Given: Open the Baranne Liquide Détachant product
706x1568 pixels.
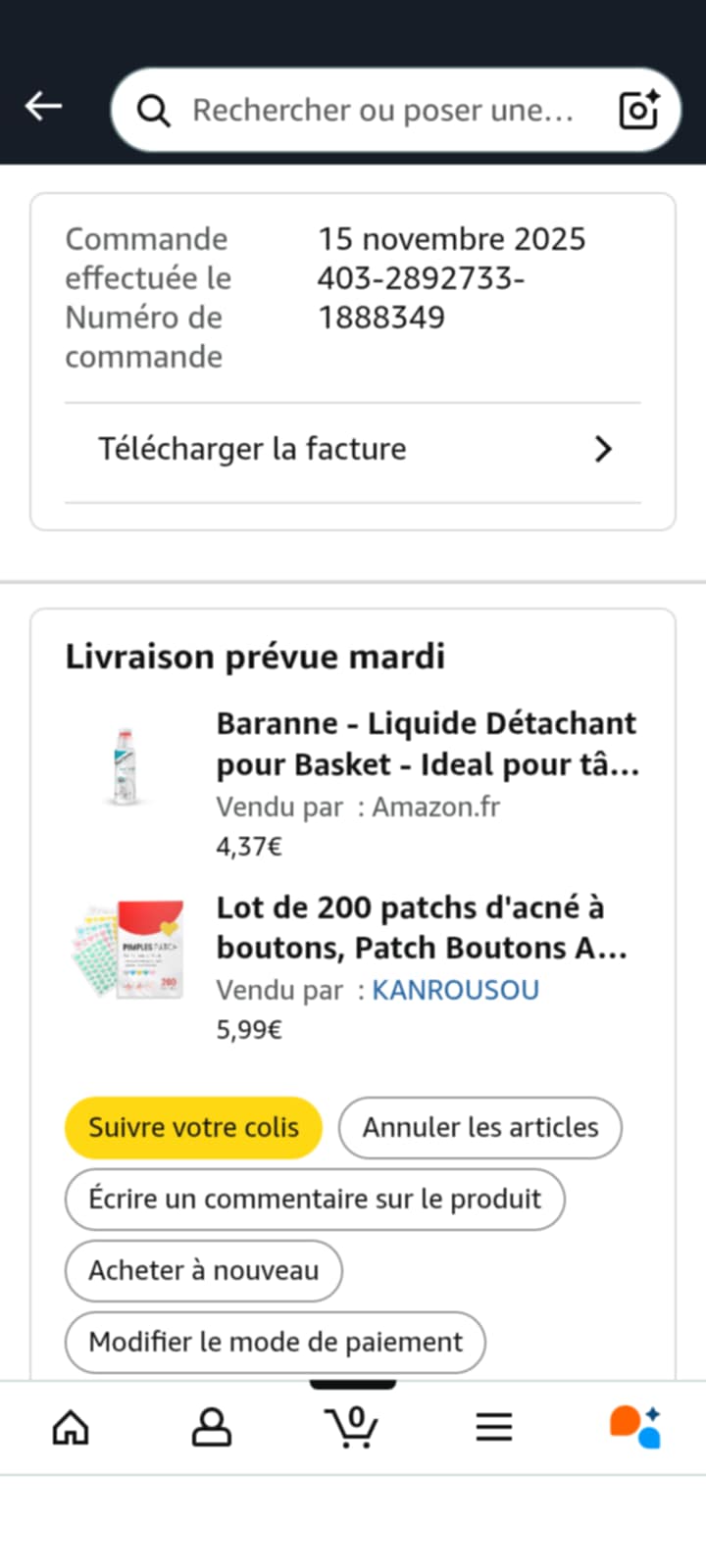Looking at the screenshot, I should tap(427, 743).
